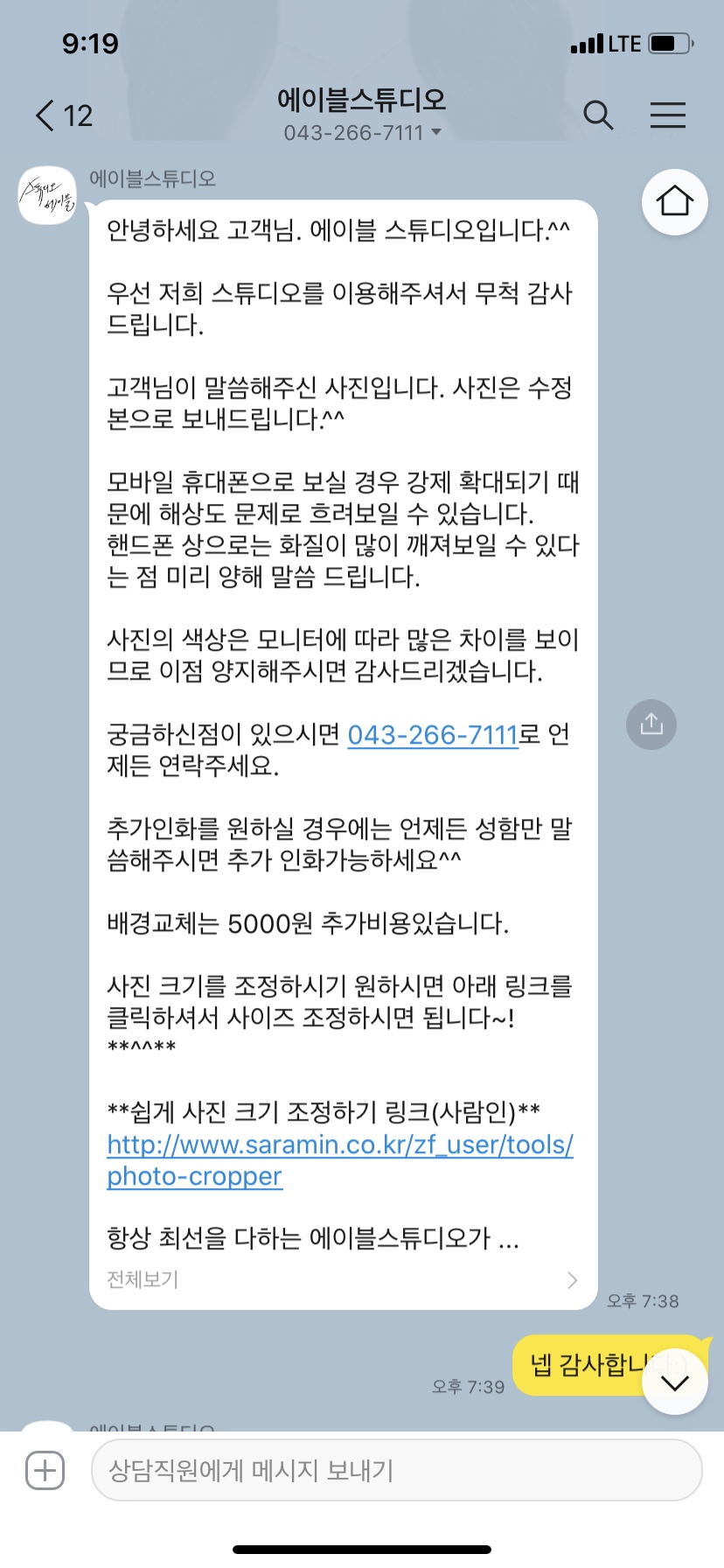Viewport: 724px width, 1568px height.
Task: Tap the home floating button
Action: coord(674,201)
